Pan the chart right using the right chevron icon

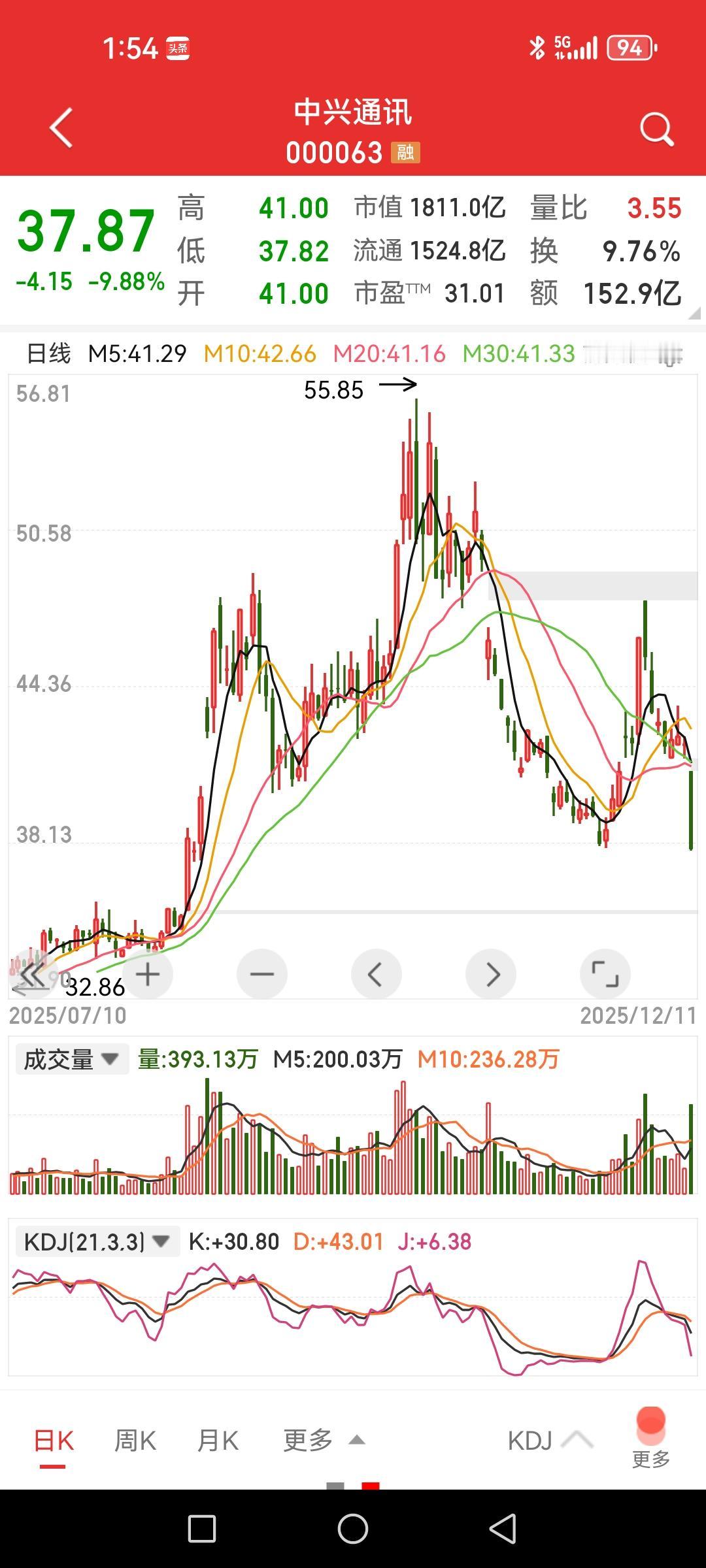pos(491,973)
